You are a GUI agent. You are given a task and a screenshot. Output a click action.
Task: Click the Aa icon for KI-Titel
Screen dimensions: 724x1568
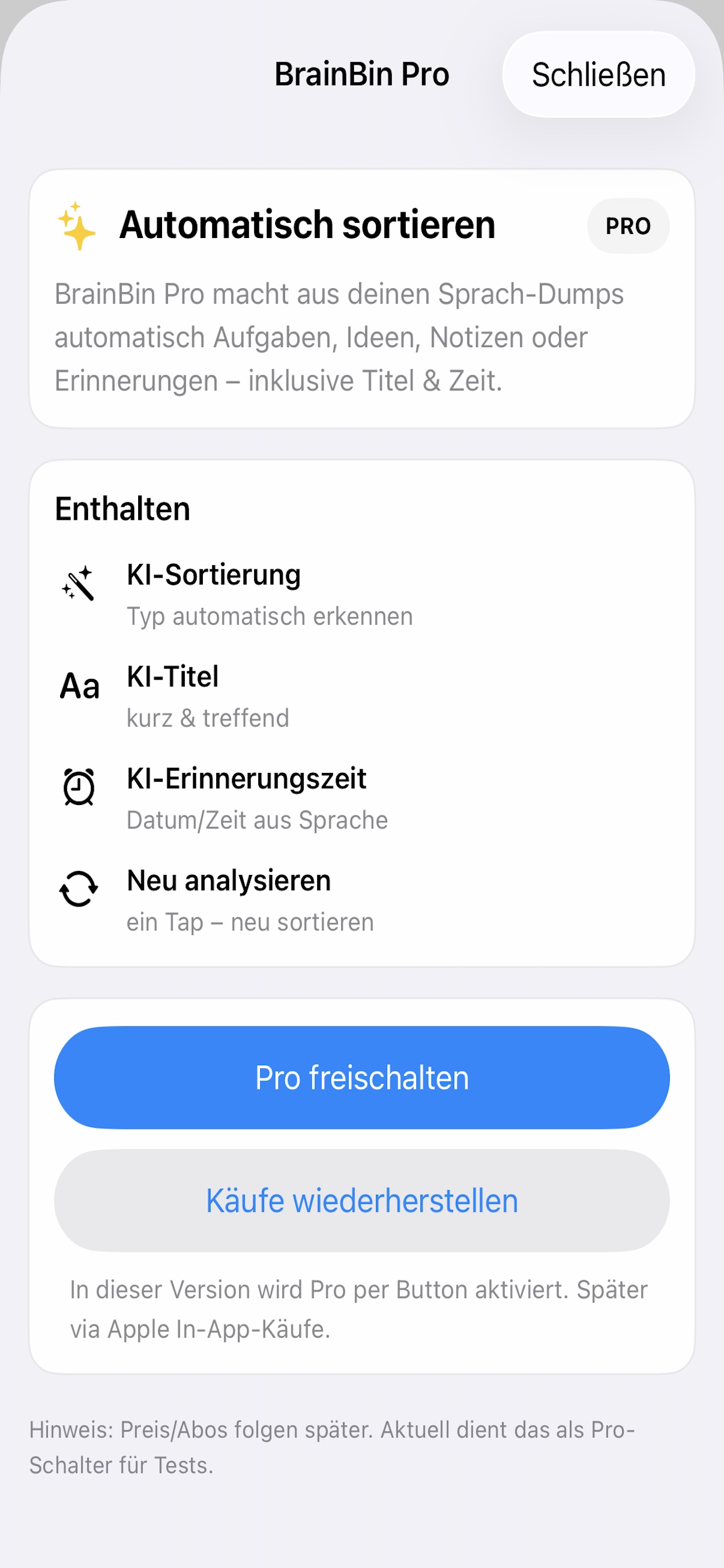click(x=79, y=687)
